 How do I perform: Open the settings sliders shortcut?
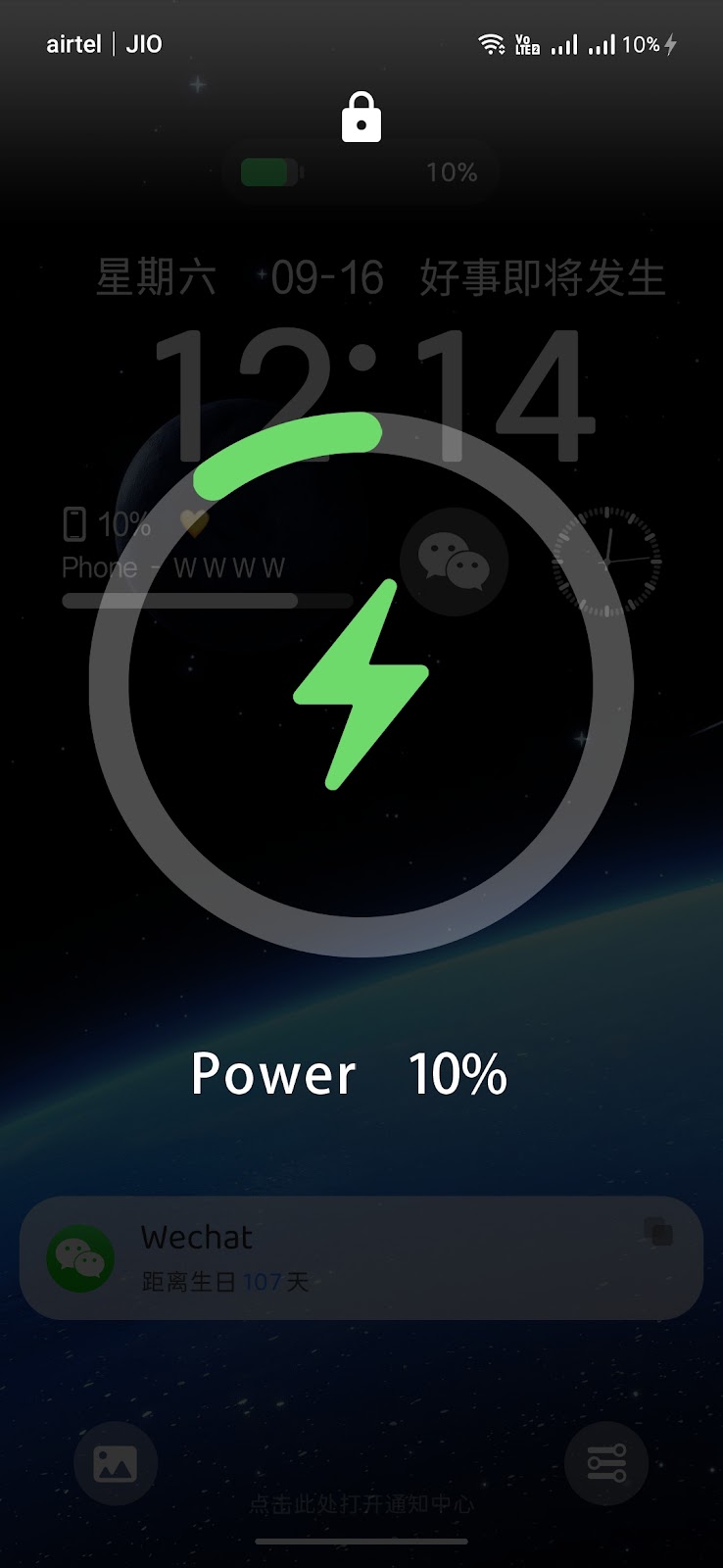tap(606, 1464)
